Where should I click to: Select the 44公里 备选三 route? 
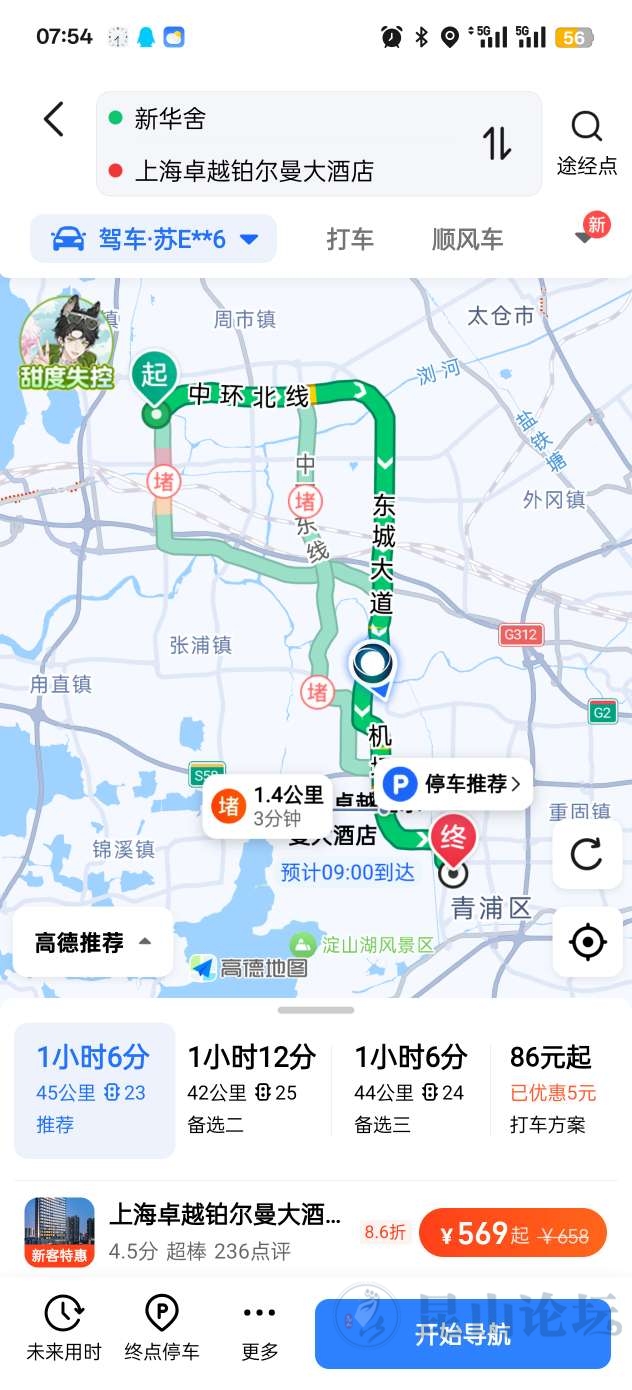[411, 1089]
